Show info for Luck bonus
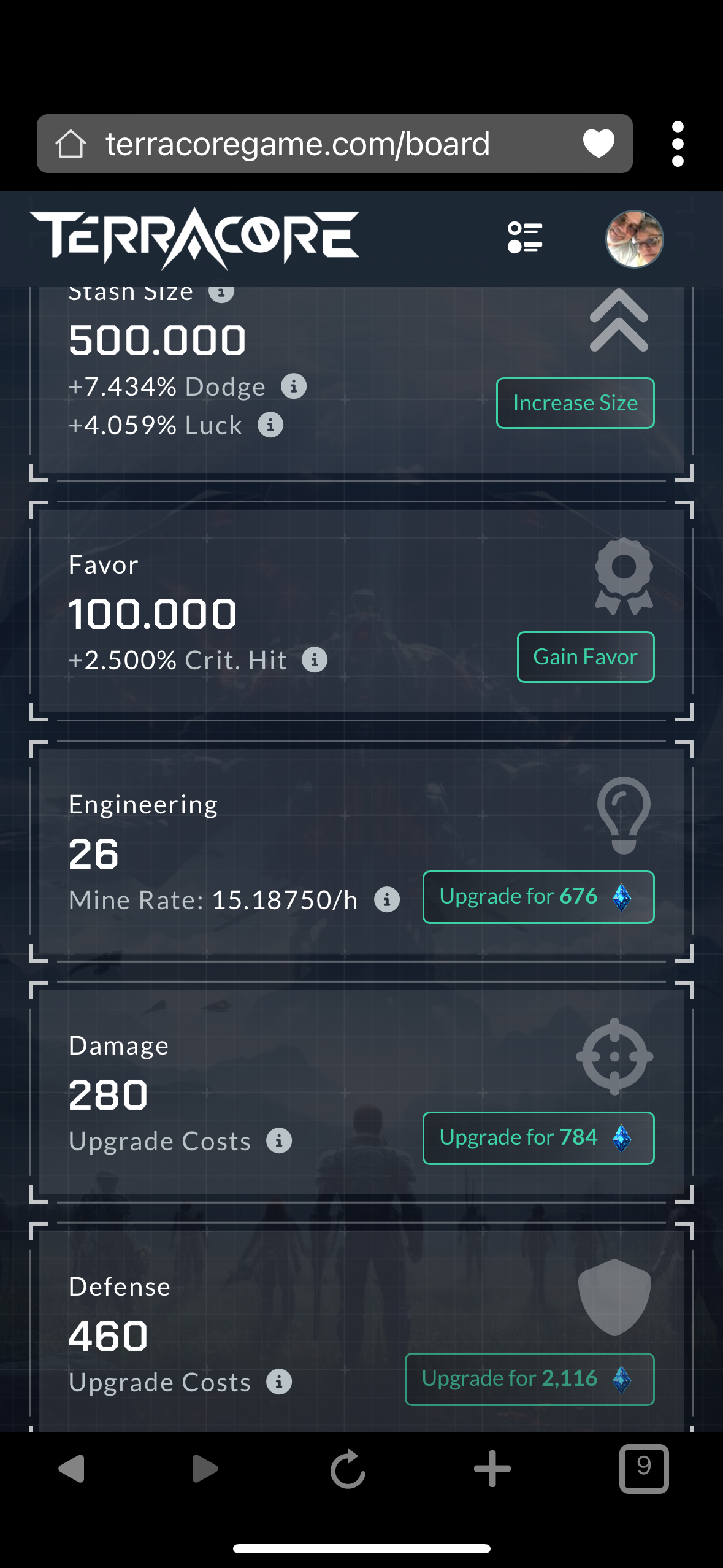This screenshot has height=1568, width=723. (x=270, y=425)
